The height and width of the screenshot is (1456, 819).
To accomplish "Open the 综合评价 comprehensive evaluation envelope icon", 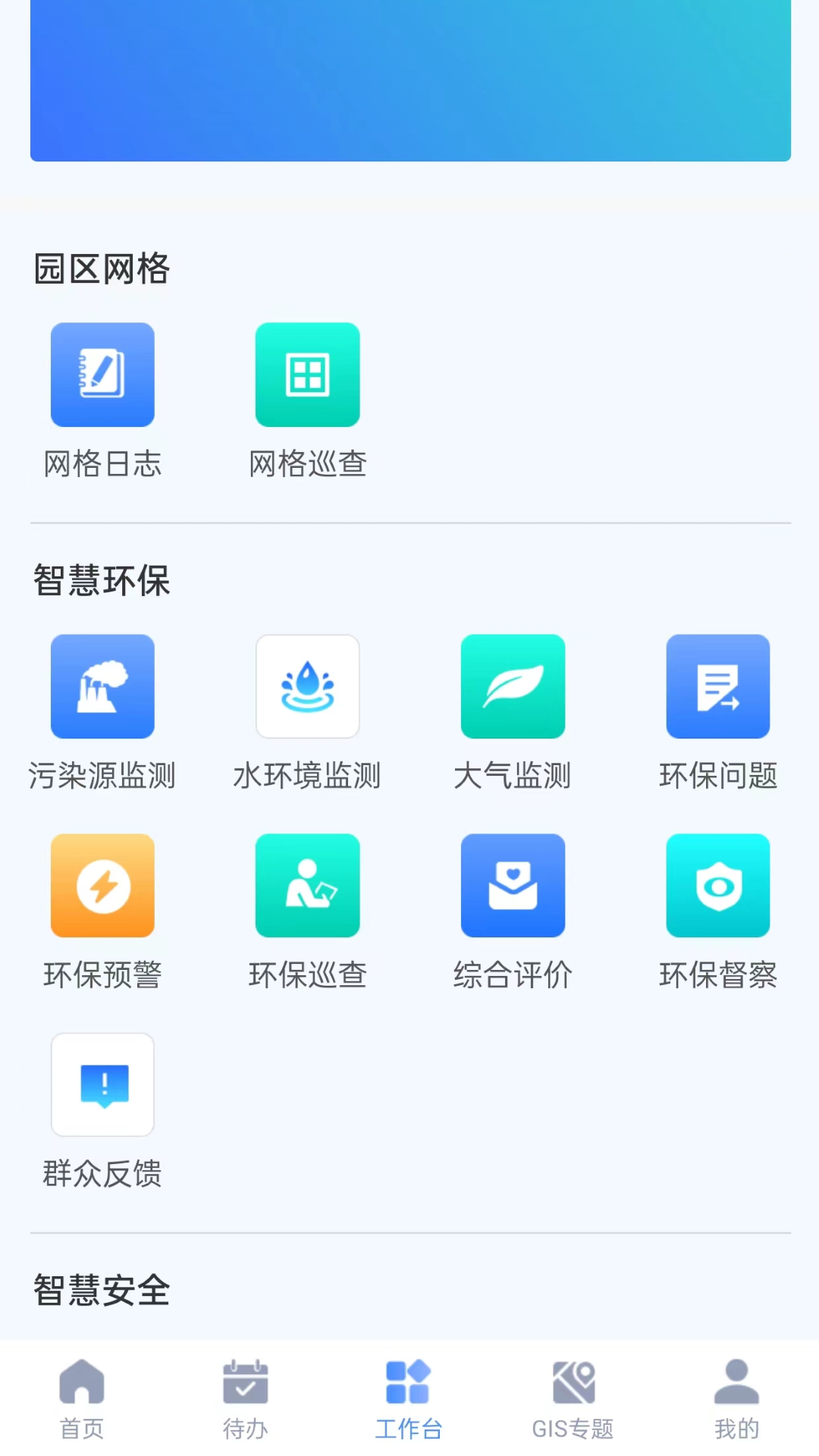I will 513,886.
